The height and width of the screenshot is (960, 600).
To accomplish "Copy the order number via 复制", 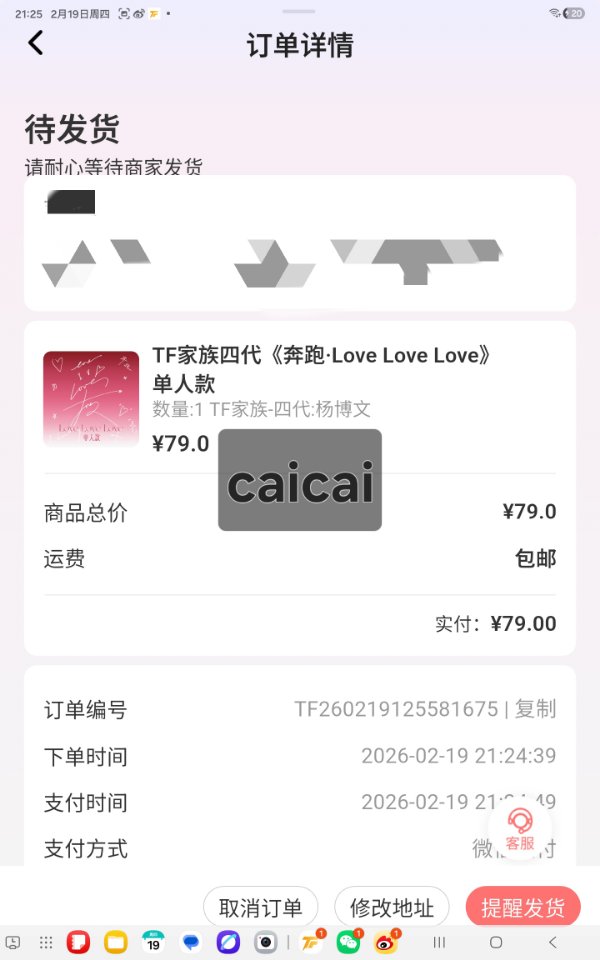I will point(536,710).
